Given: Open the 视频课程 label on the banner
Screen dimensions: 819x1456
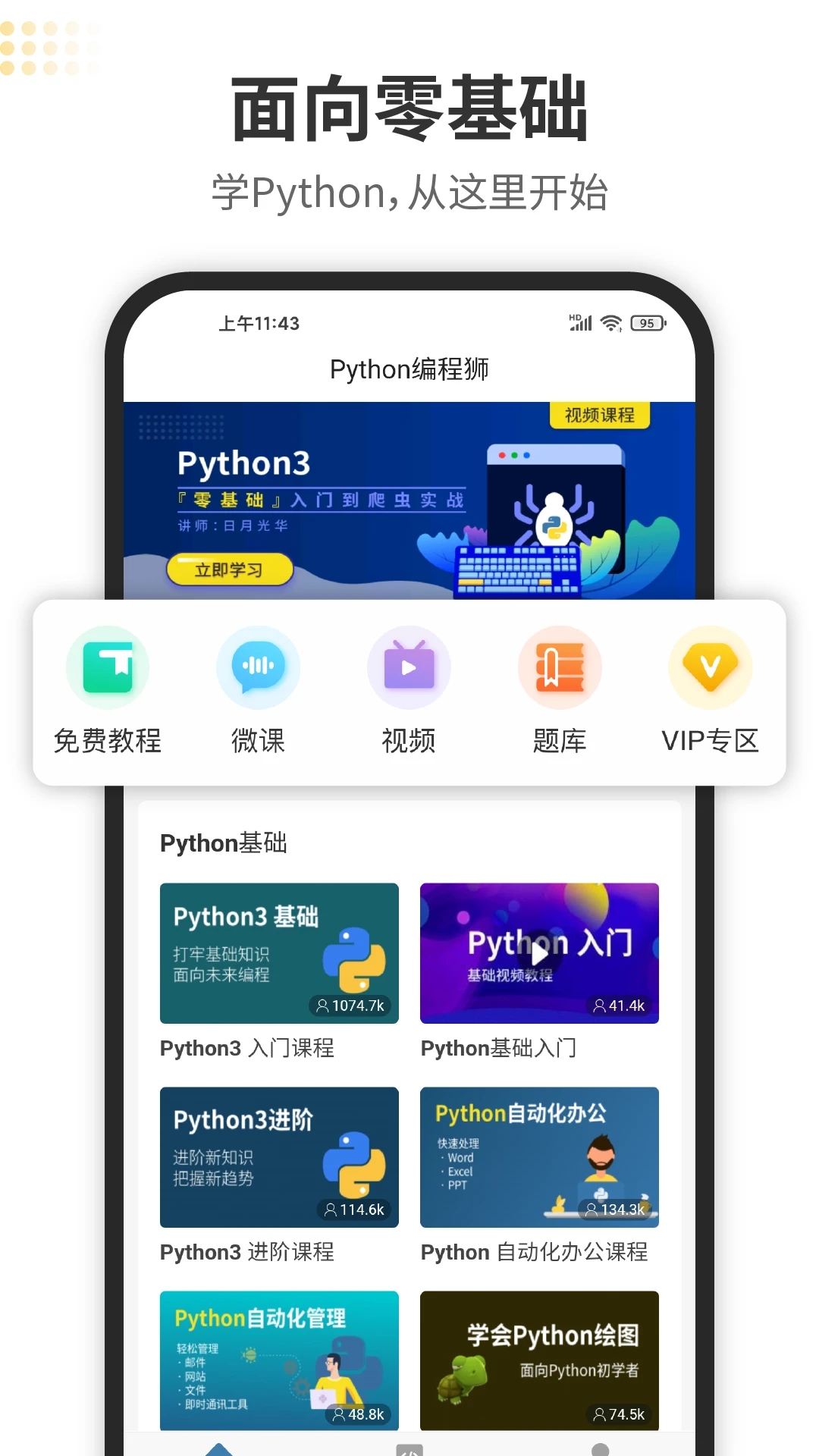Looking at the screenshot, I should pyautogui.click(x=600, y=416).
